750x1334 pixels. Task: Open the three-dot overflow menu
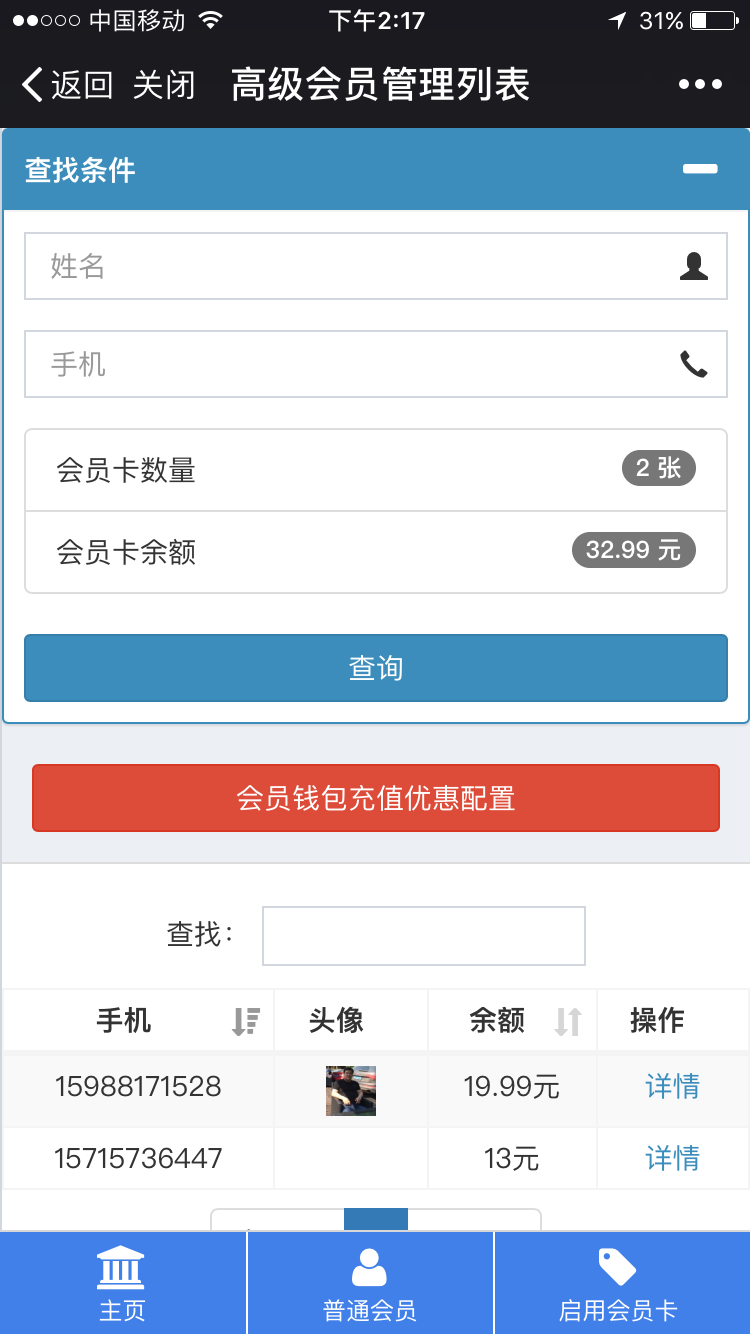tap(700, 85)
